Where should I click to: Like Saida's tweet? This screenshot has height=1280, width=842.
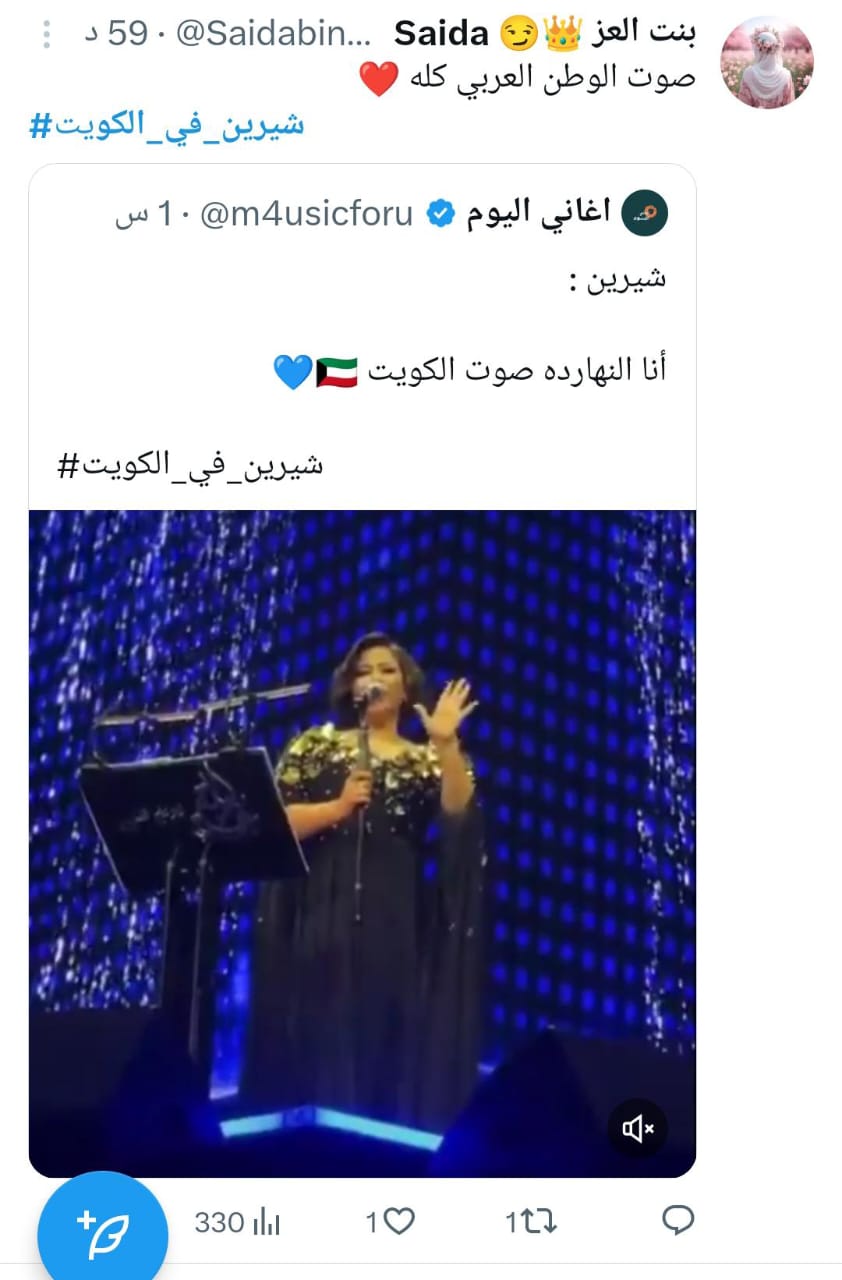390,1221
